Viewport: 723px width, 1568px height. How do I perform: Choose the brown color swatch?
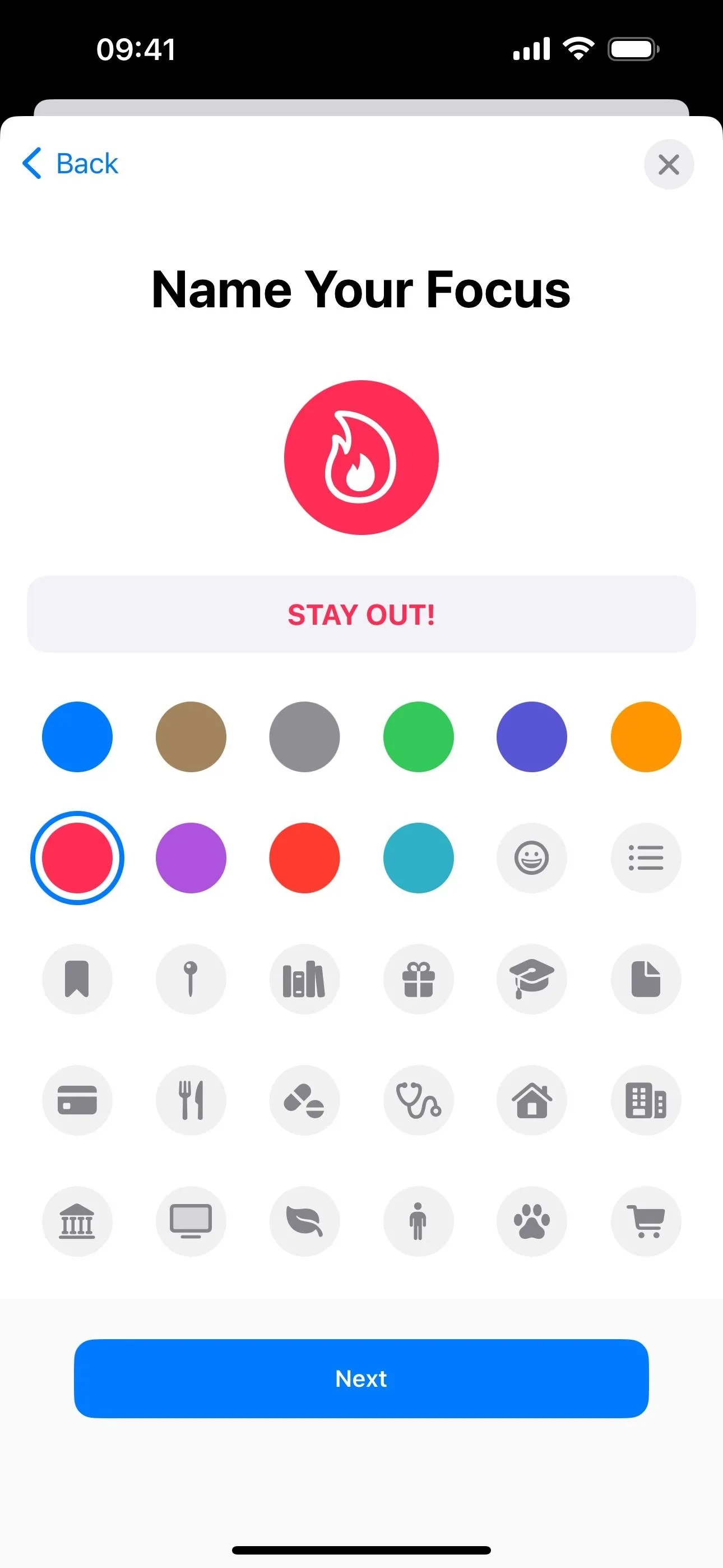(191, 736)
